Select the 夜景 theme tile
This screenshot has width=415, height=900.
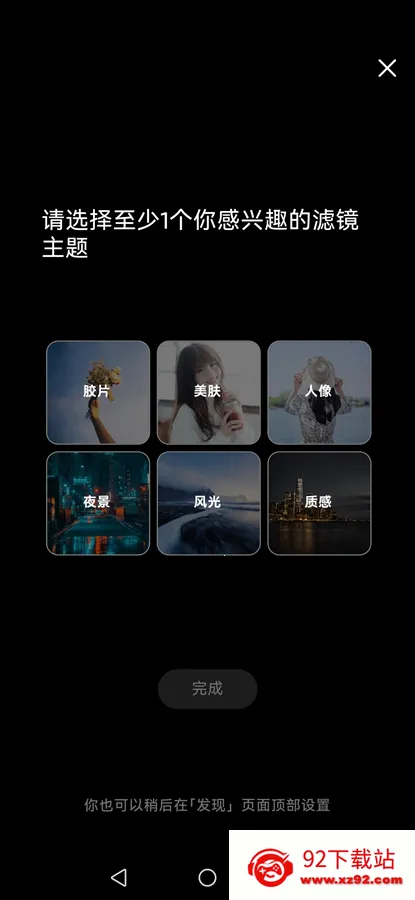pyautogui.click(x=98, y=503)
